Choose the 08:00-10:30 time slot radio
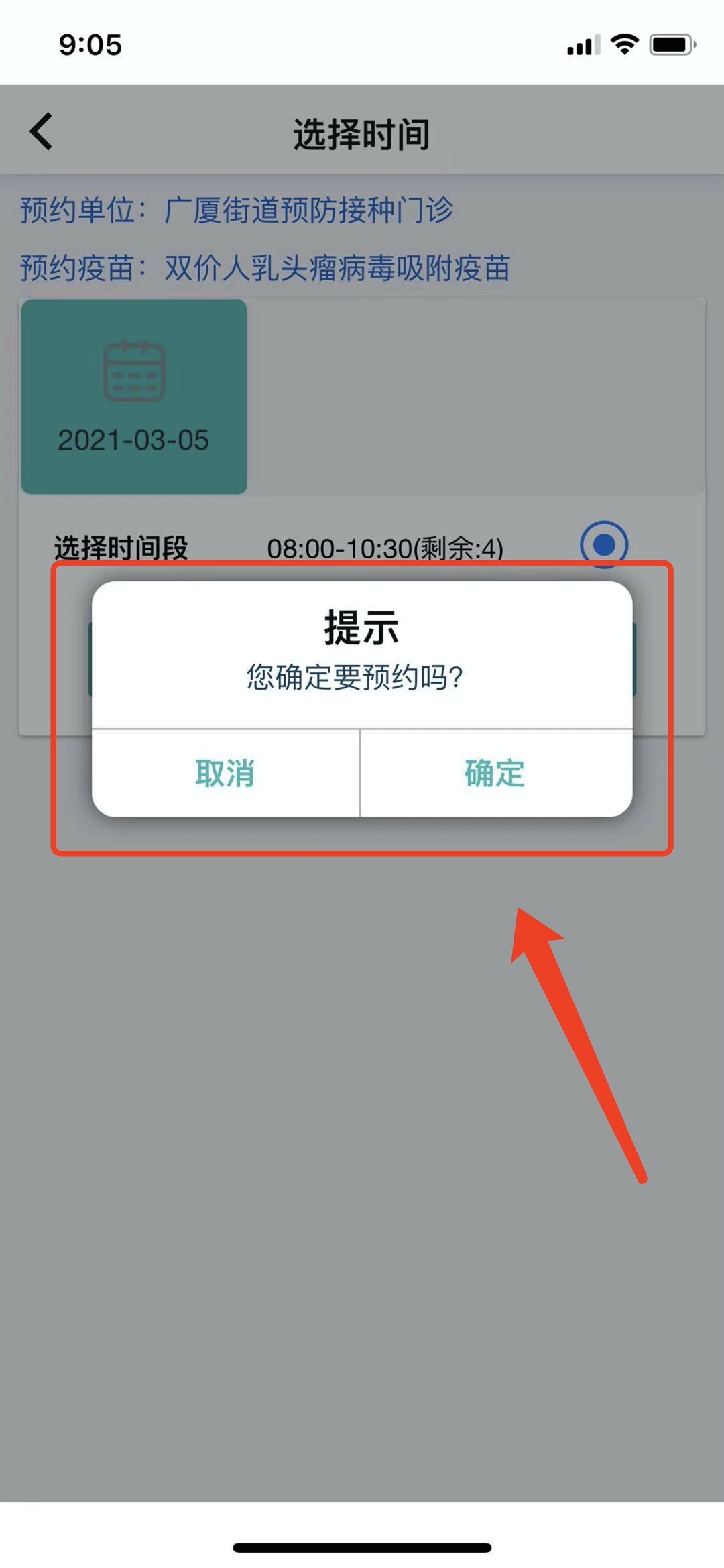 [603, 544]
